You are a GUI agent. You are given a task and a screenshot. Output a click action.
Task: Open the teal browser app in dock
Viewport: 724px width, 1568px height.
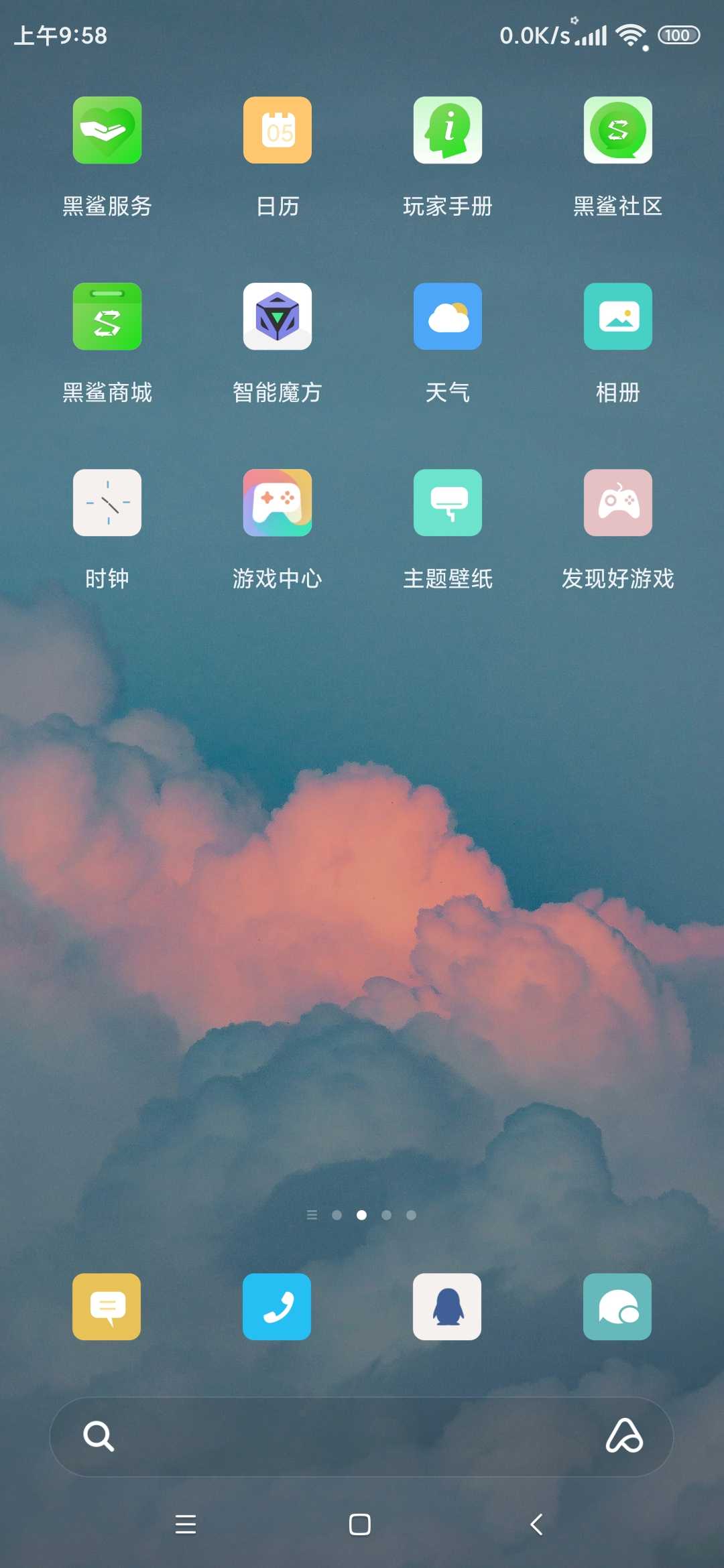coord(617,1307)
